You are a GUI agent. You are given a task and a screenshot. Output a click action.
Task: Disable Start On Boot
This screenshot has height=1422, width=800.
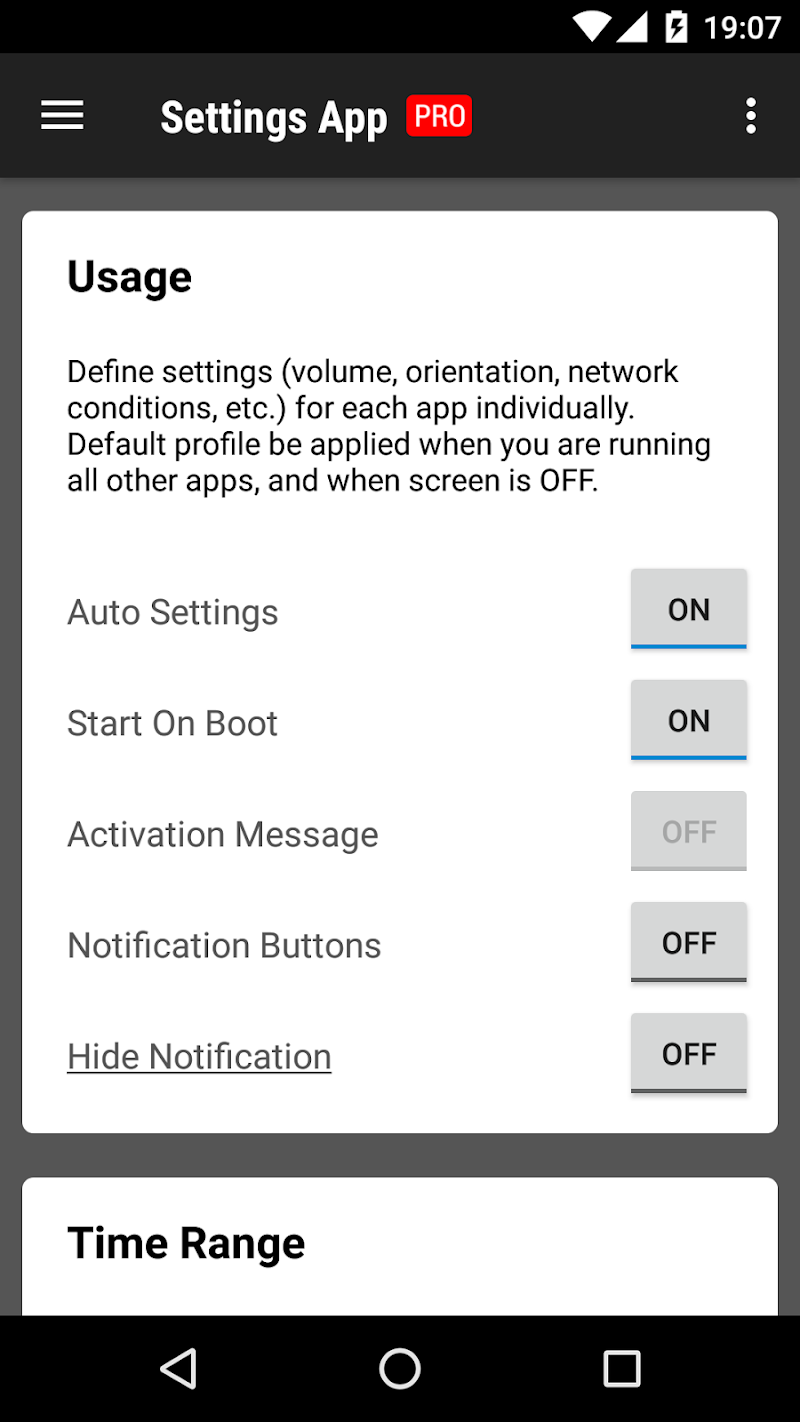coord(688,721)
